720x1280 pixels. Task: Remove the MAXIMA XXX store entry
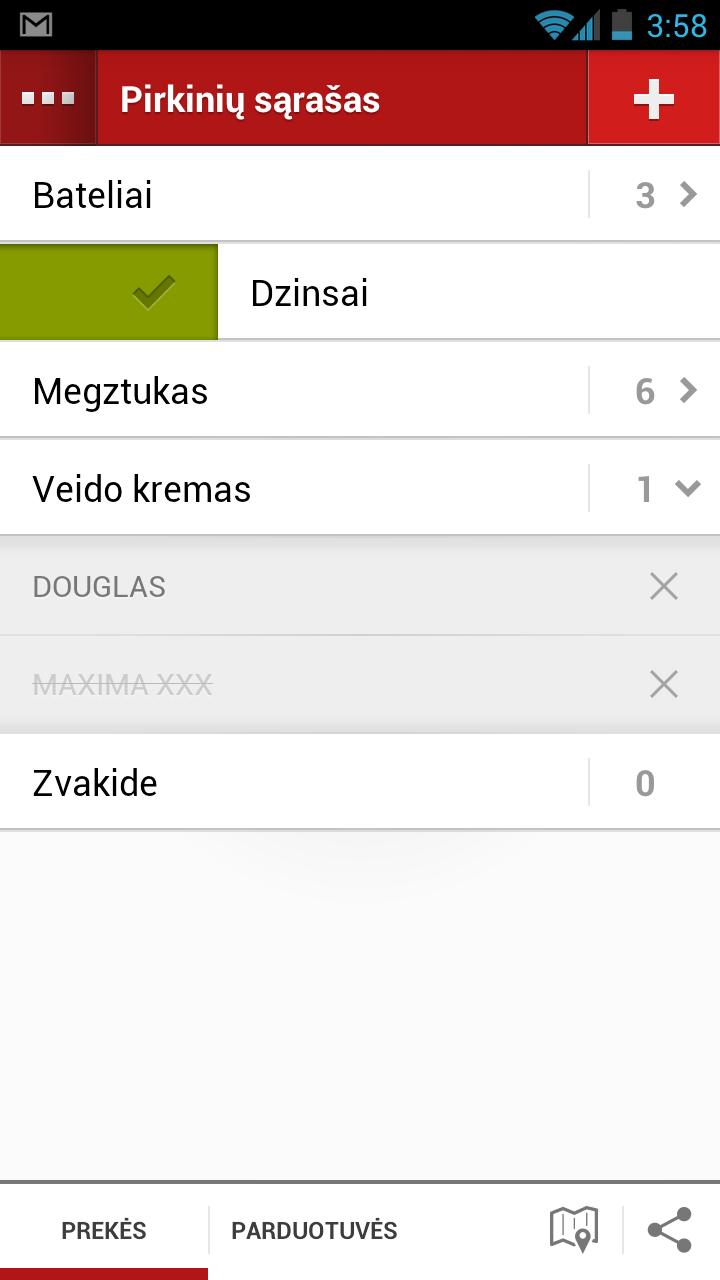[x=664, y=685]
